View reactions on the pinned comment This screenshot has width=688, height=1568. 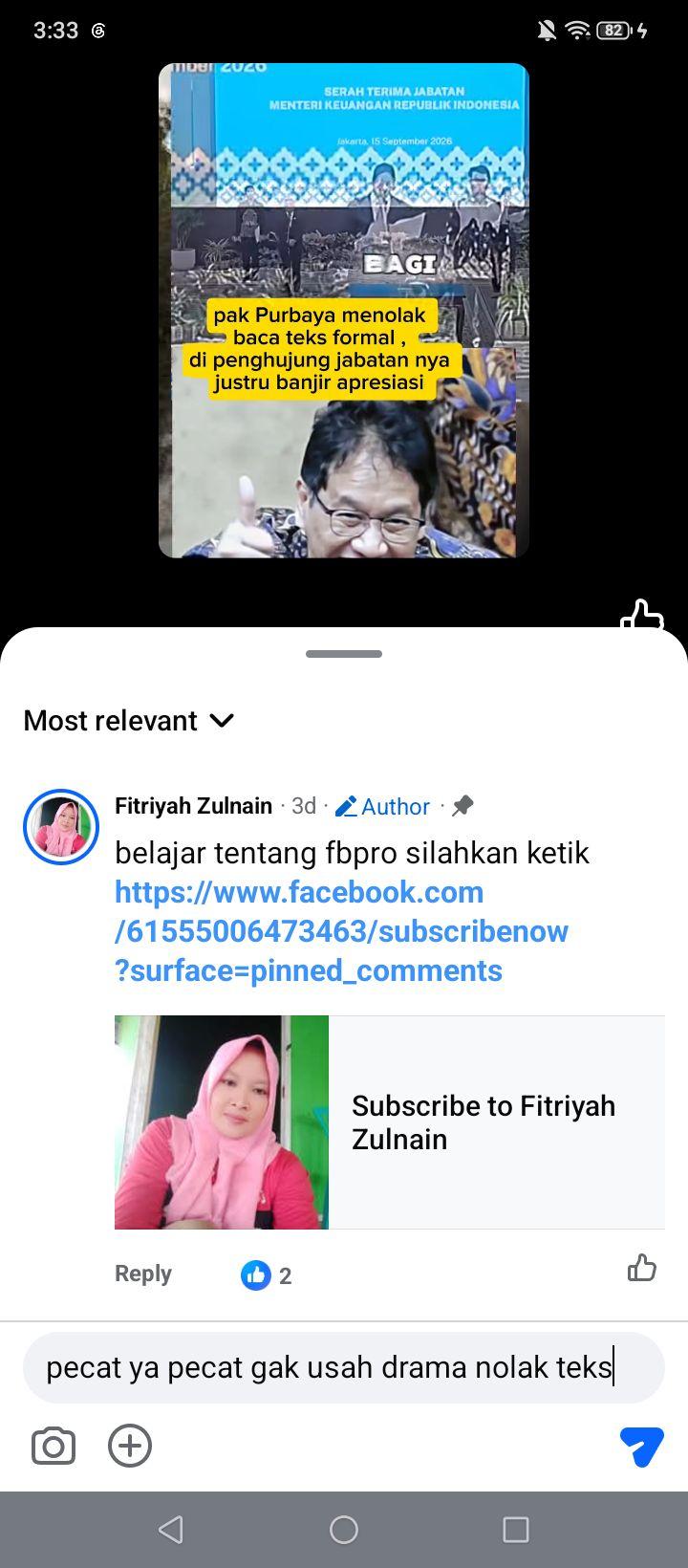(x=267, y=1274)
